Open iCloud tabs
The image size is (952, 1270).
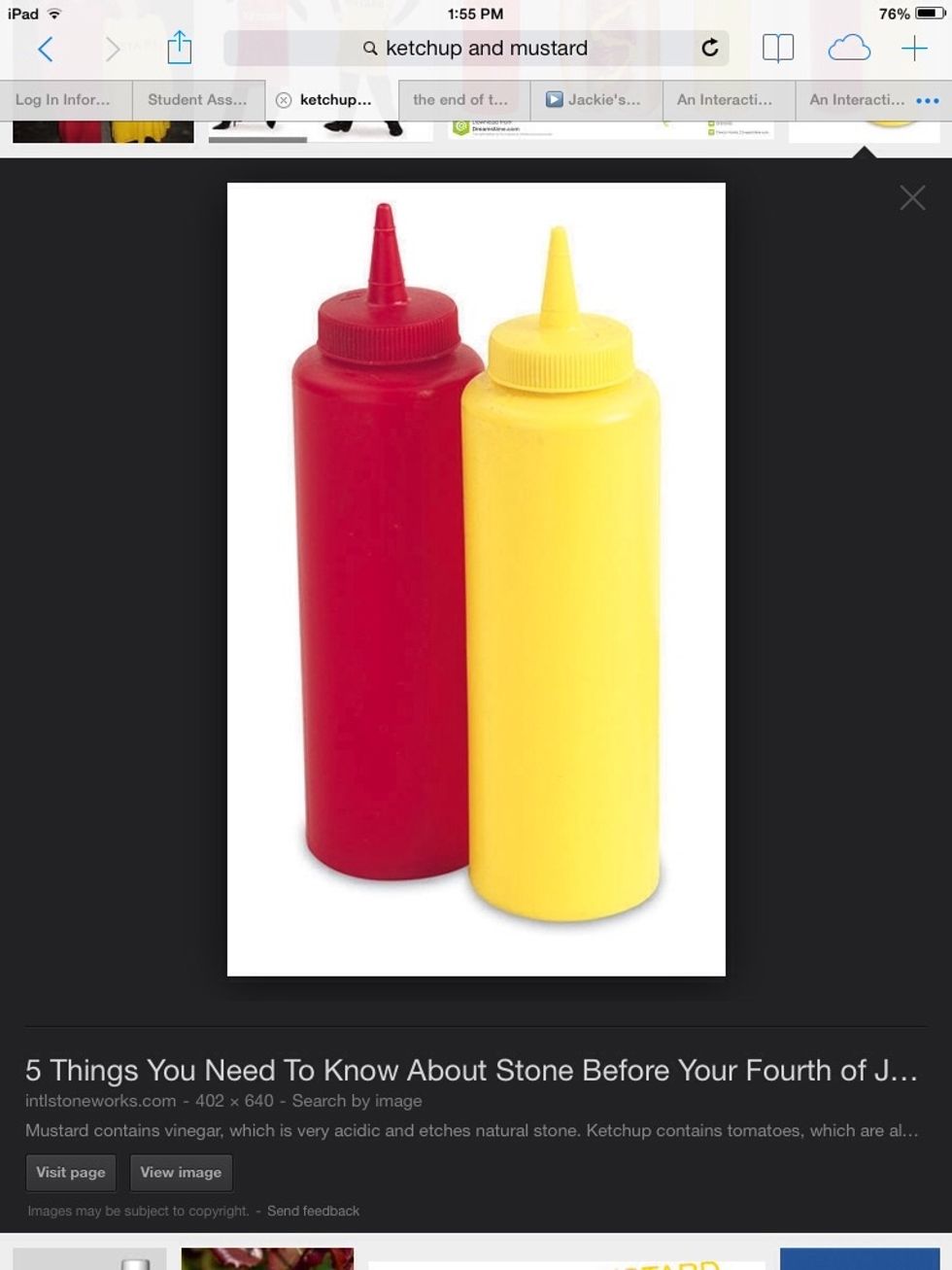pyautogui.click(x=848, y=49)
